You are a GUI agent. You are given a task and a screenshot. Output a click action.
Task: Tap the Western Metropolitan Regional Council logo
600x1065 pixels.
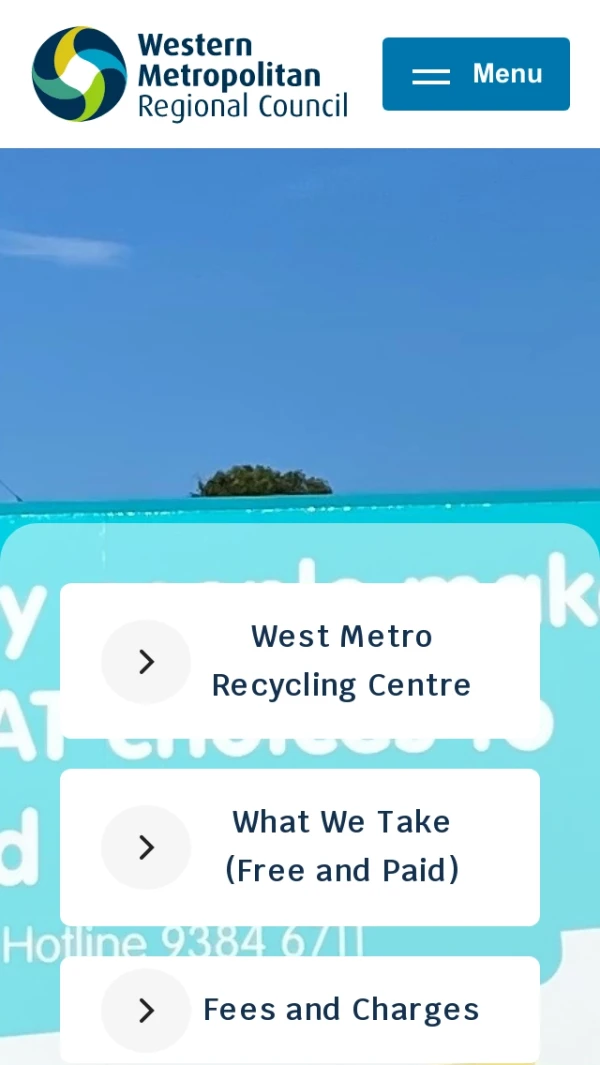click(190, 75)
